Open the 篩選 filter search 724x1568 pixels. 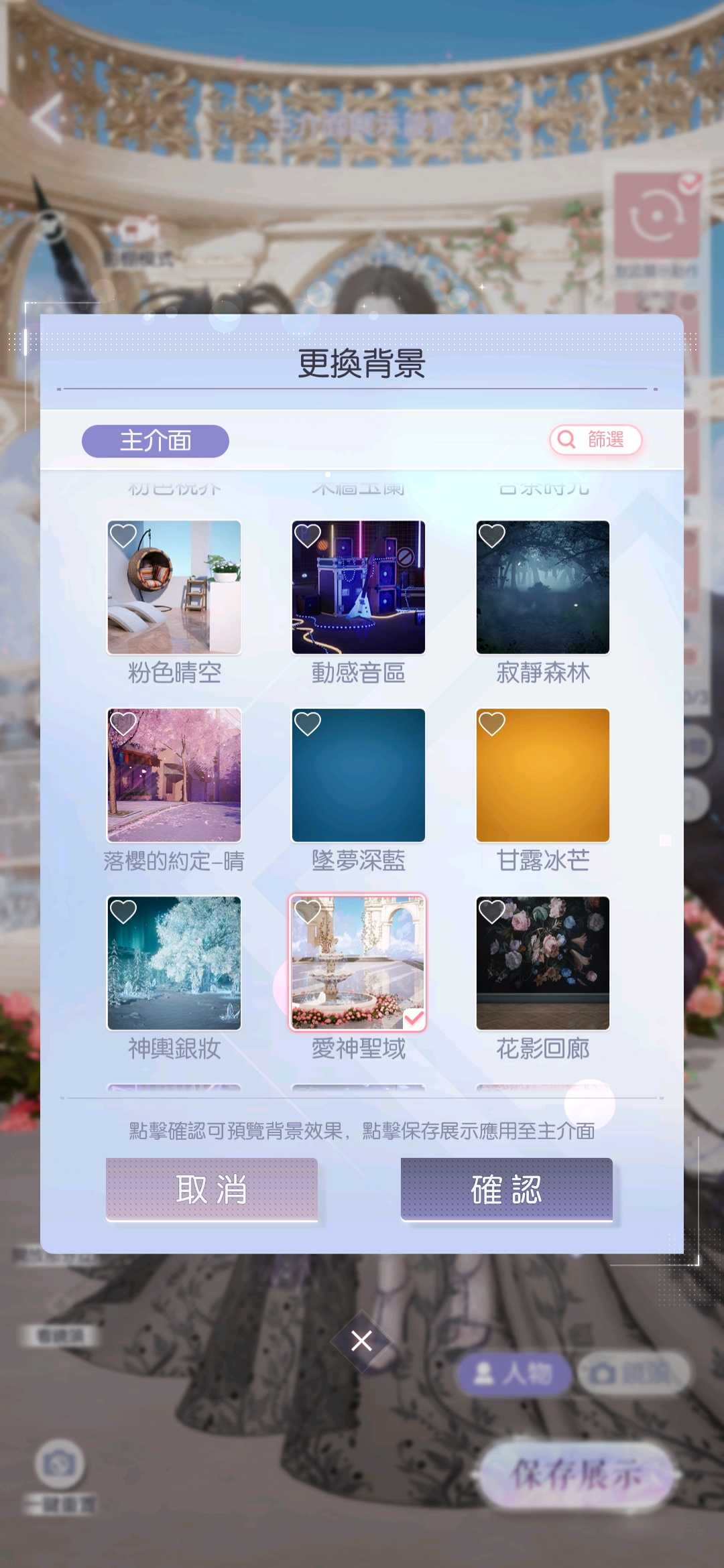(595, 440)
